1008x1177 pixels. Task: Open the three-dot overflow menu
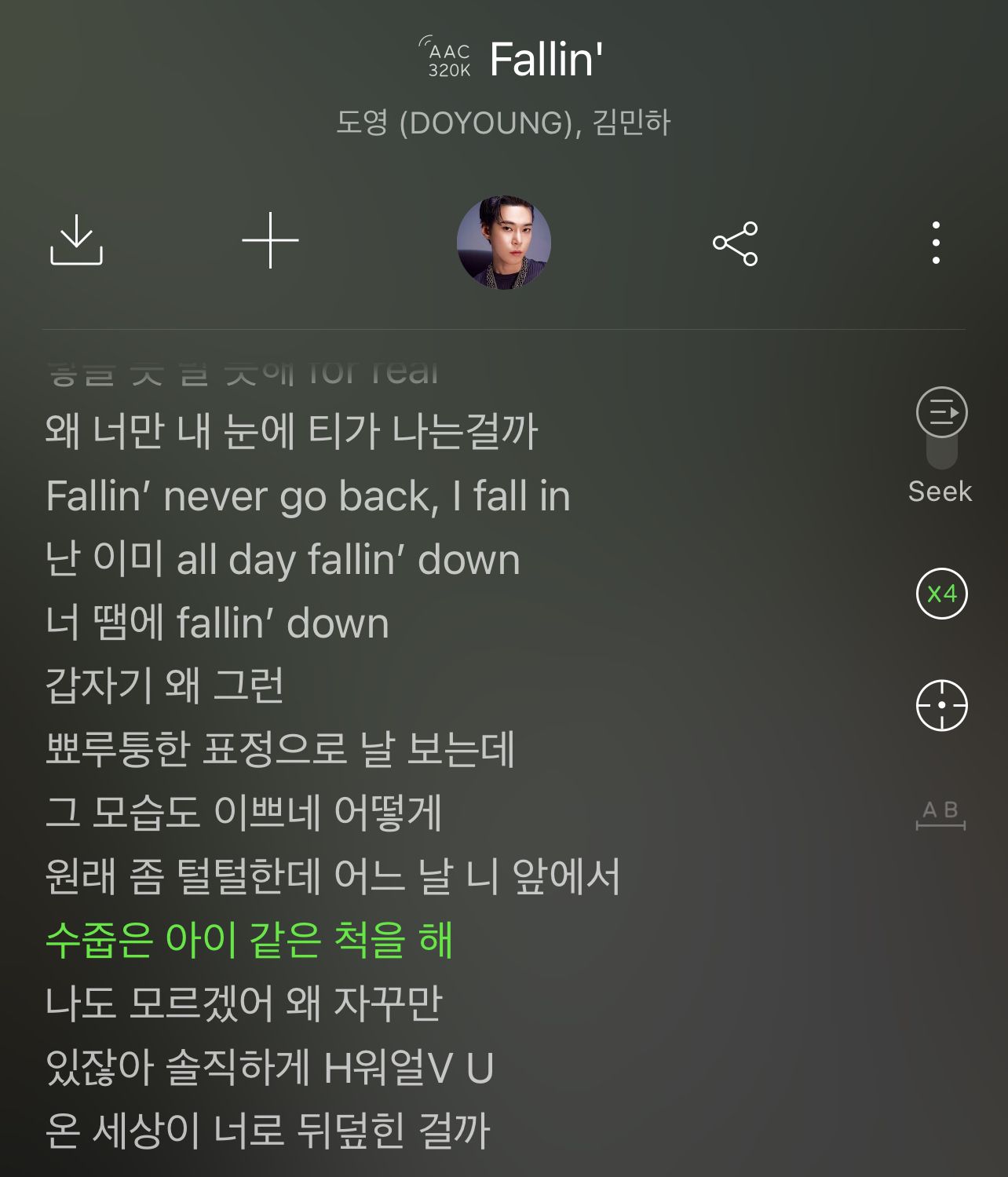click(936, 243)
